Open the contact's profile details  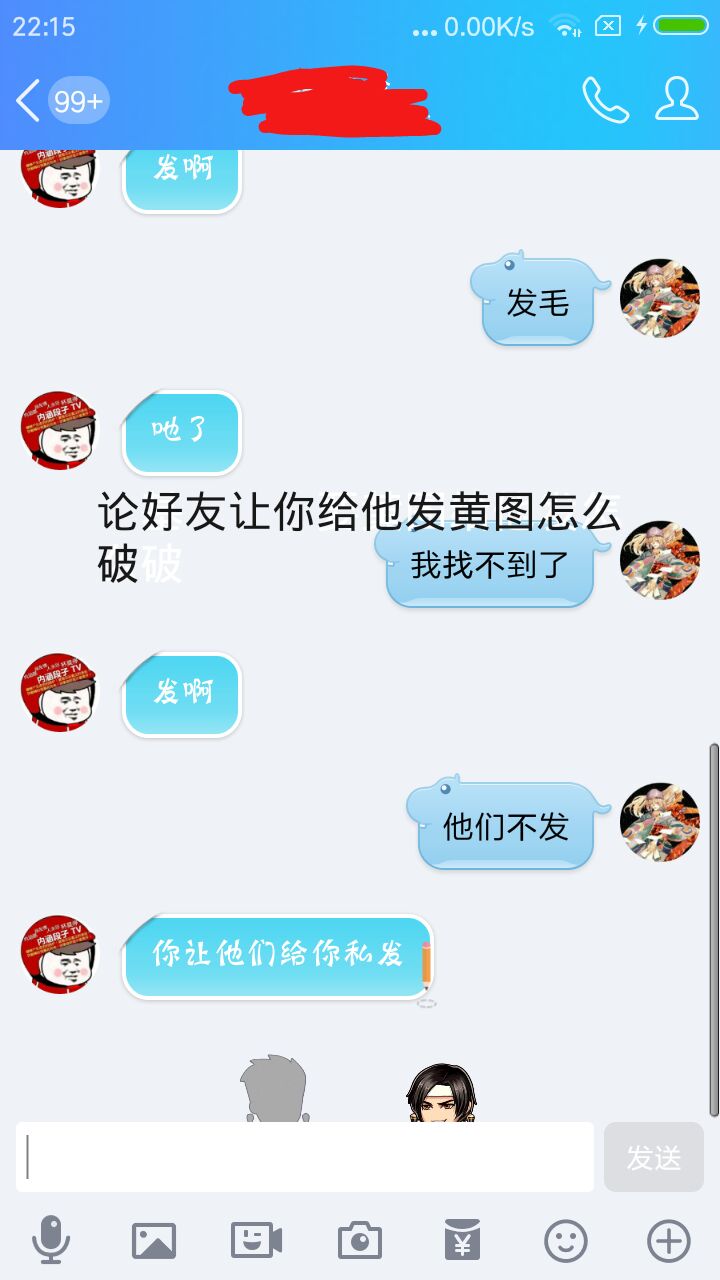pyautogui.click(x=677, y=100)
